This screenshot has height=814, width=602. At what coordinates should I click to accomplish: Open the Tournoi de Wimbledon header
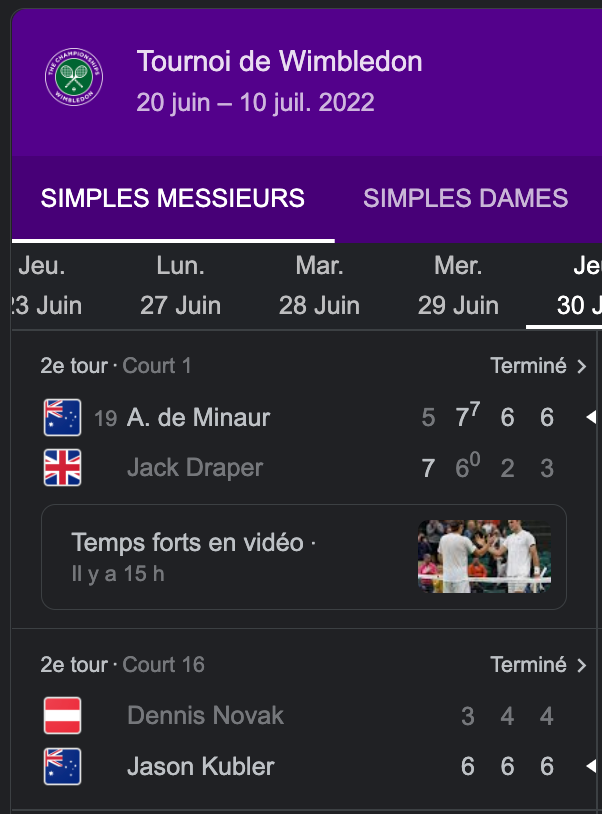pos(279,62)
